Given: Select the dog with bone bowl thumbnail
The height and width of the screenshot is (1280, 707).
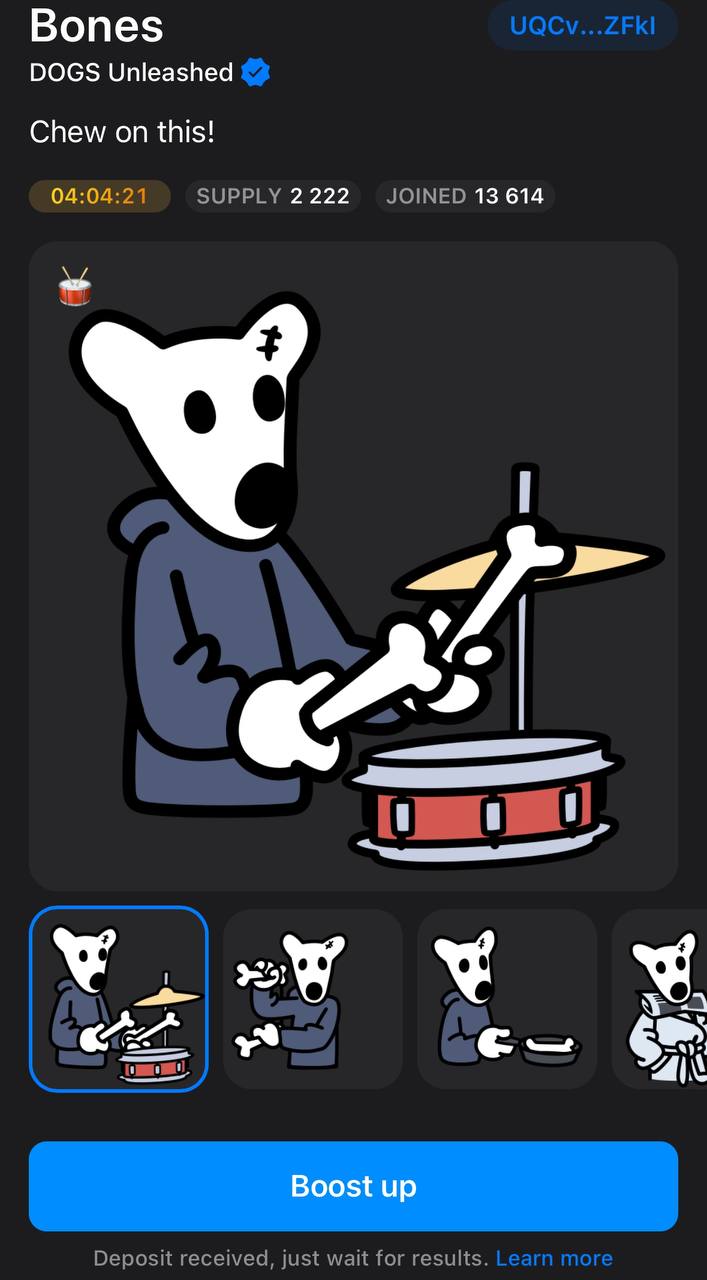Looking at the screenshot, I should [x=506, y=998].
